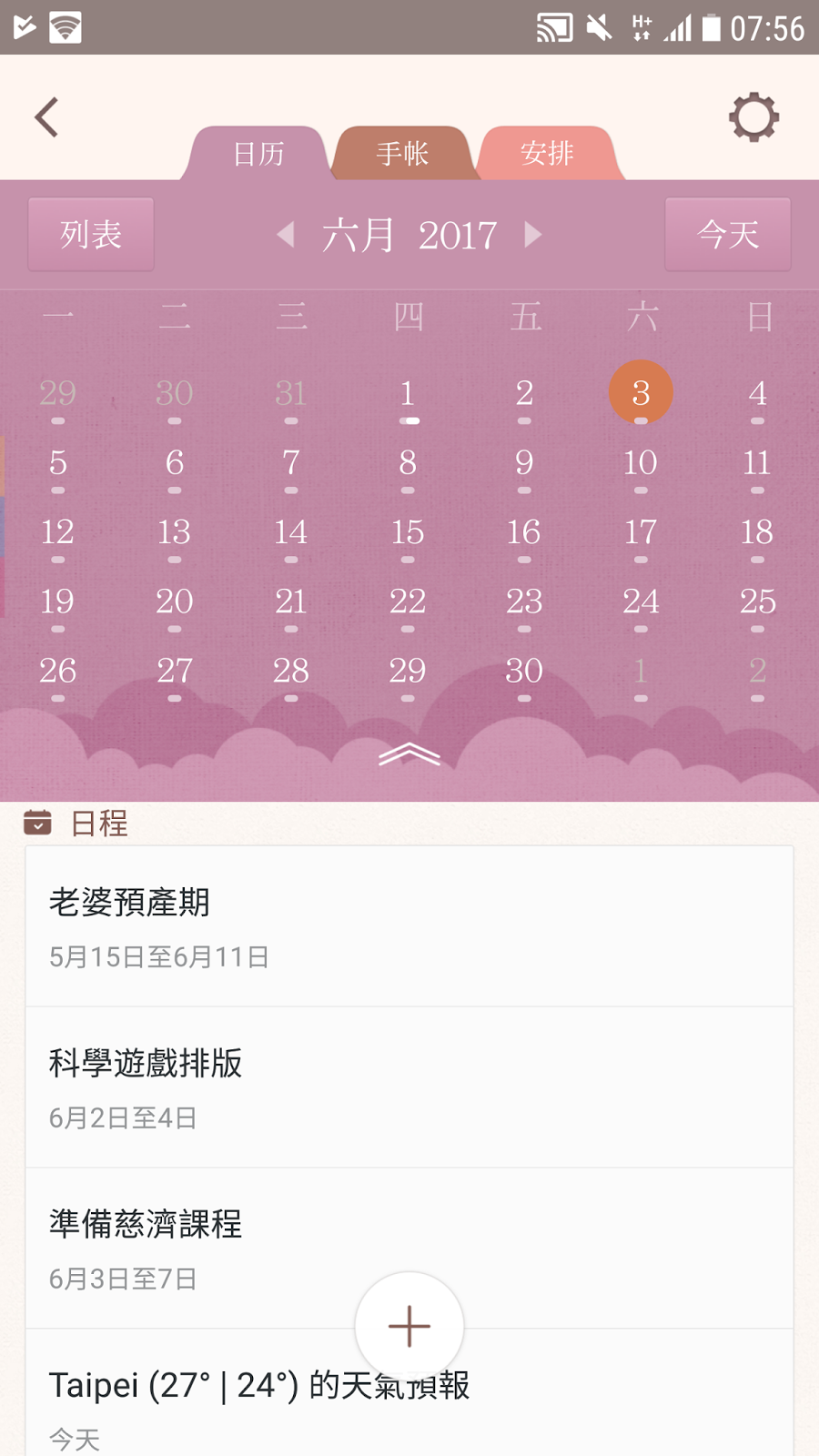Open the 老婆預產期 event
The width and height of the screenshot is (819, 1456).
[x=409, y=926]
